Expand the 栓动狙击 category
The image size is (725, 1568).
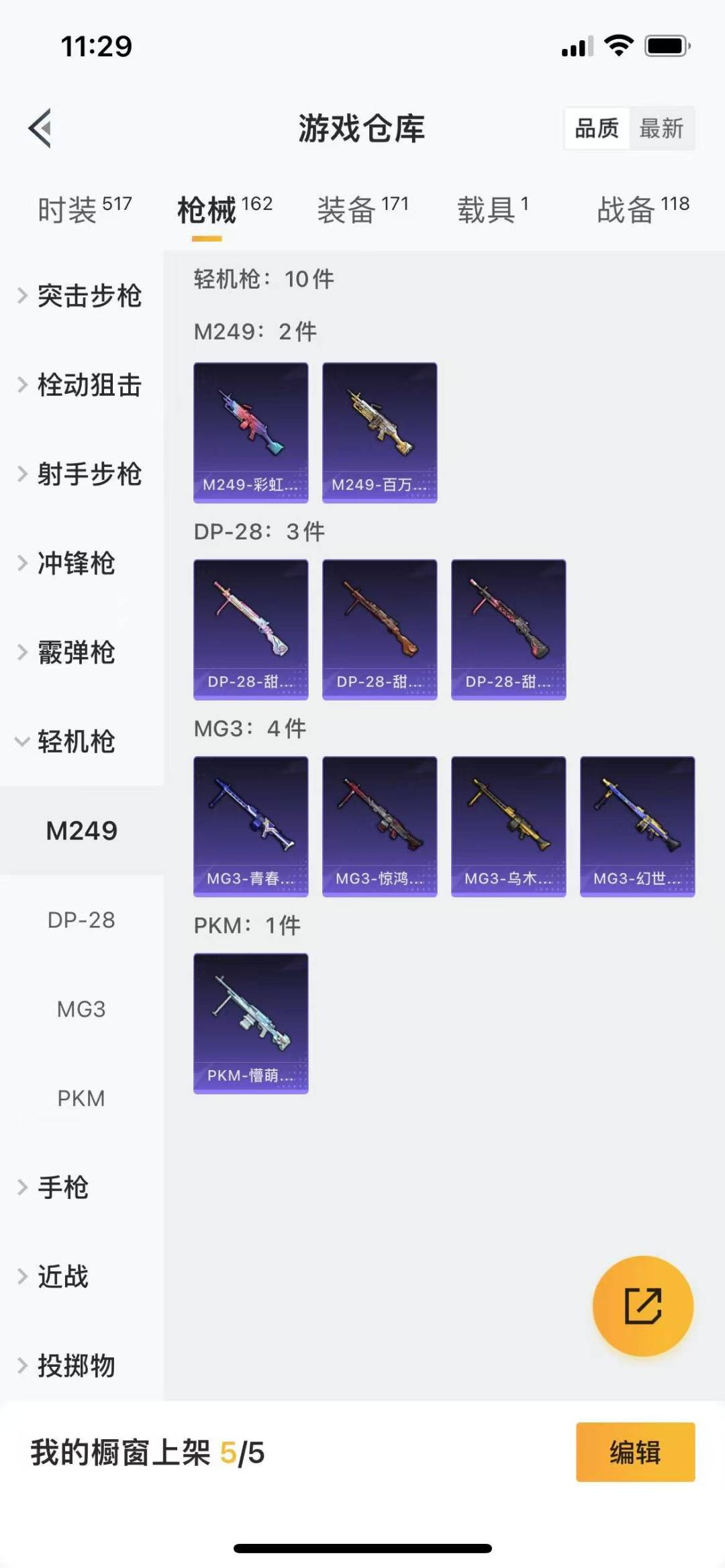[81, 385]
